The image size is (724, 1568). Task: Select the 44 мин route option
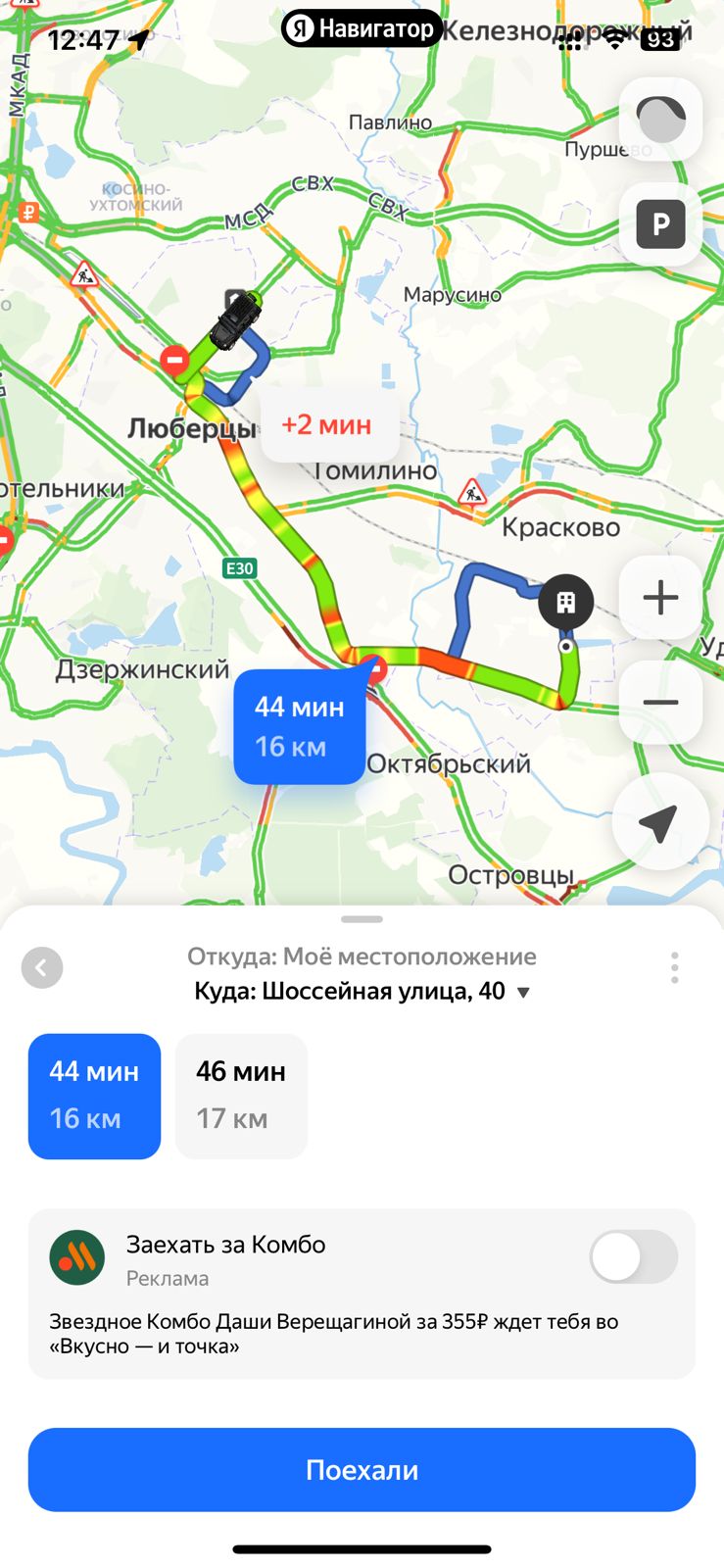click(94, 1095)
